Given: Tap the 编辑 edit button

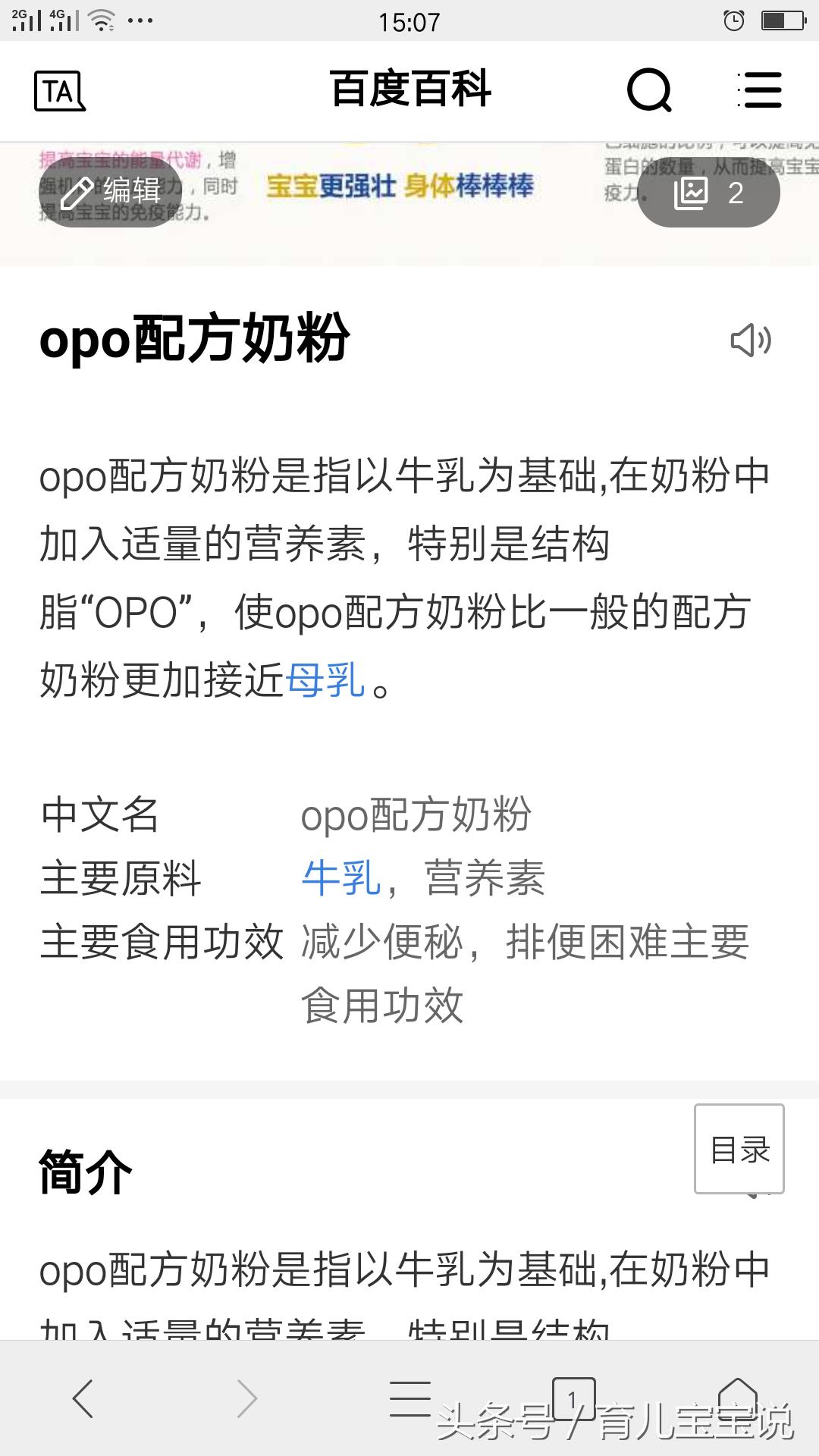Looking at the screenshot, I should coord(108,193).
